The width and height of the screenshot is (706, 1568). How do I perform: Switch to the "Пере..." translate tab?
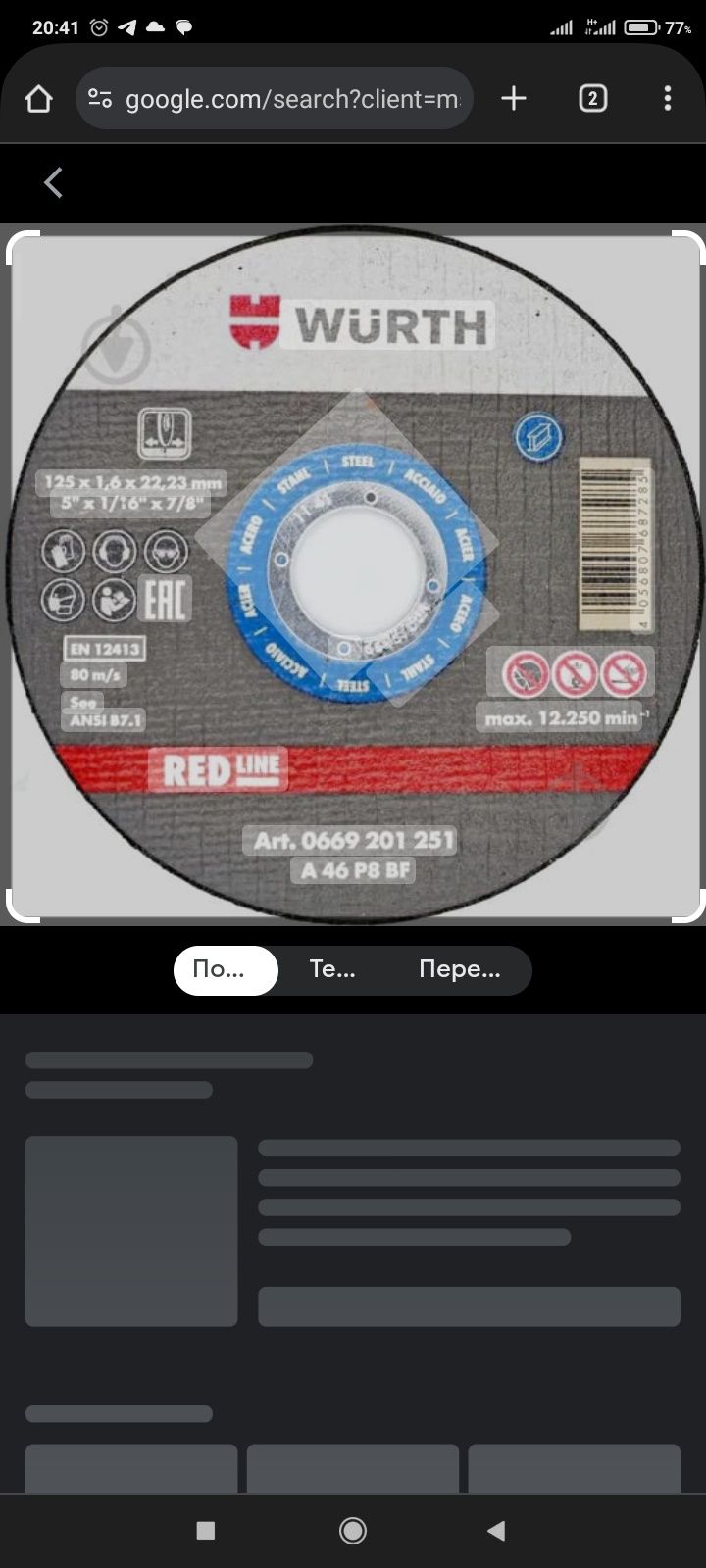click(459, 969)
